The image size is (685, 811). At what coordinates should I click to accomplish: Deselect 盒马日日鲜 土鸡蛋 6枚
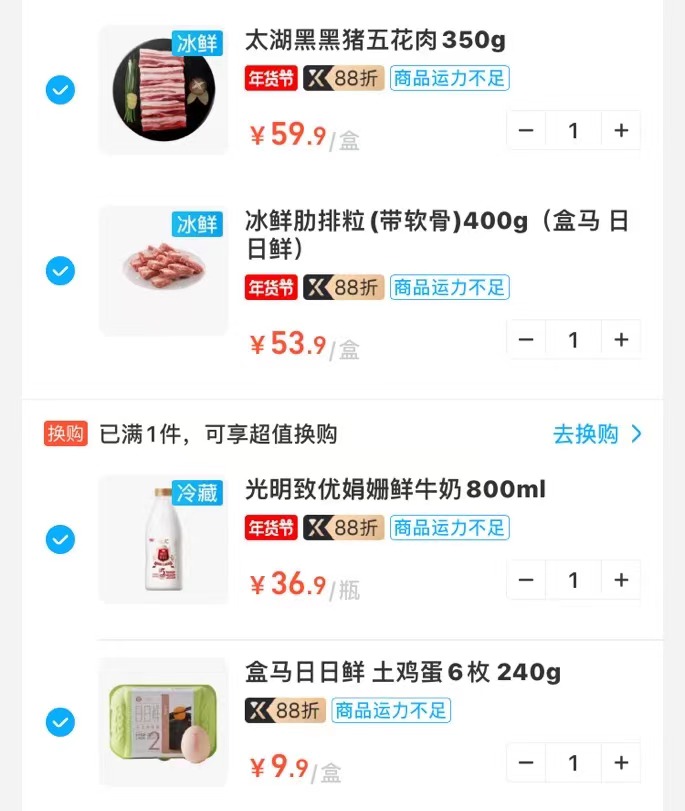pyautogui.click(x=60, y=721)
